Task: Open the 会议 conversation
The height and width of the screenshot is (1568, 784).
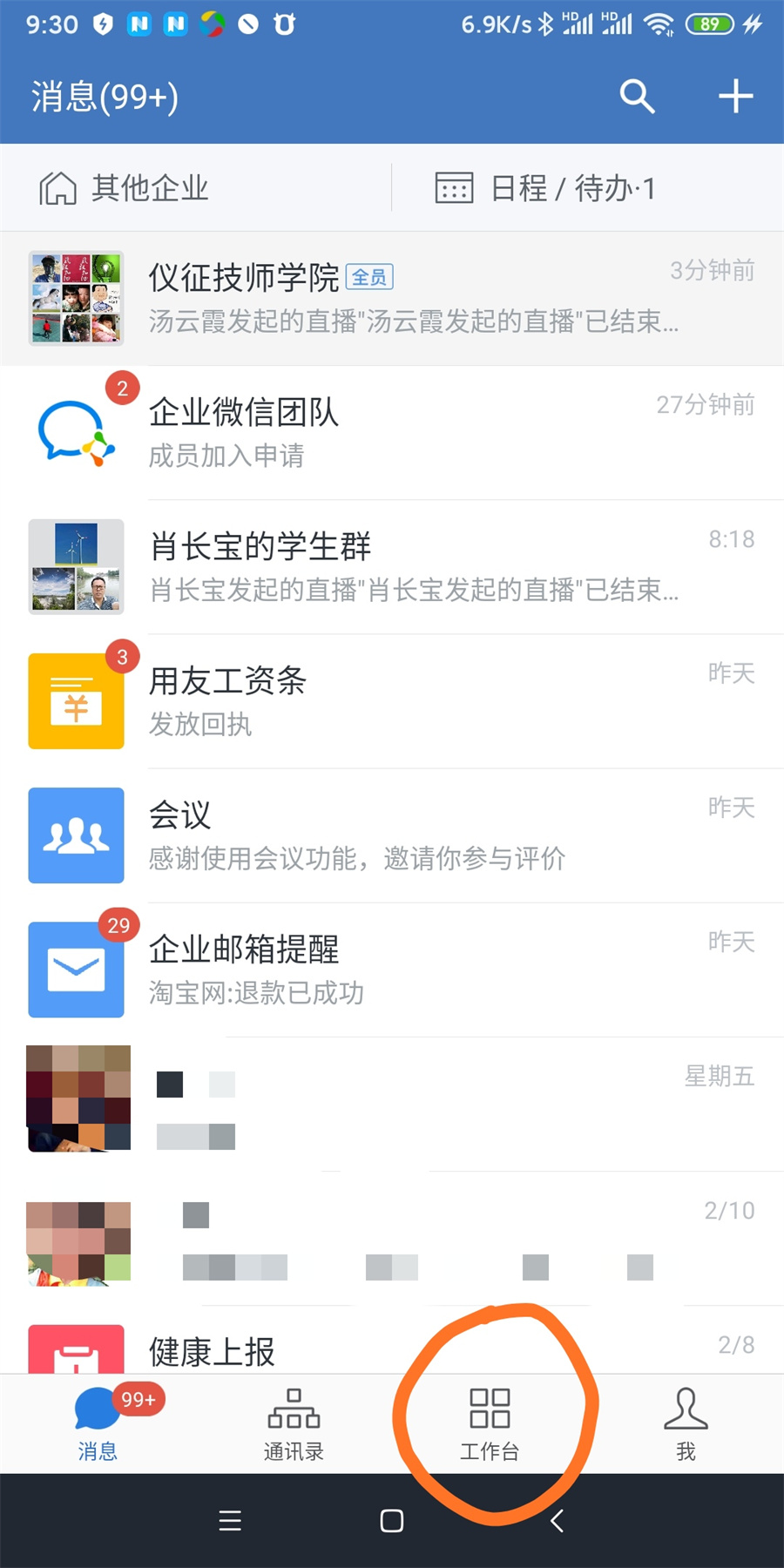Action: pos(392,835)
